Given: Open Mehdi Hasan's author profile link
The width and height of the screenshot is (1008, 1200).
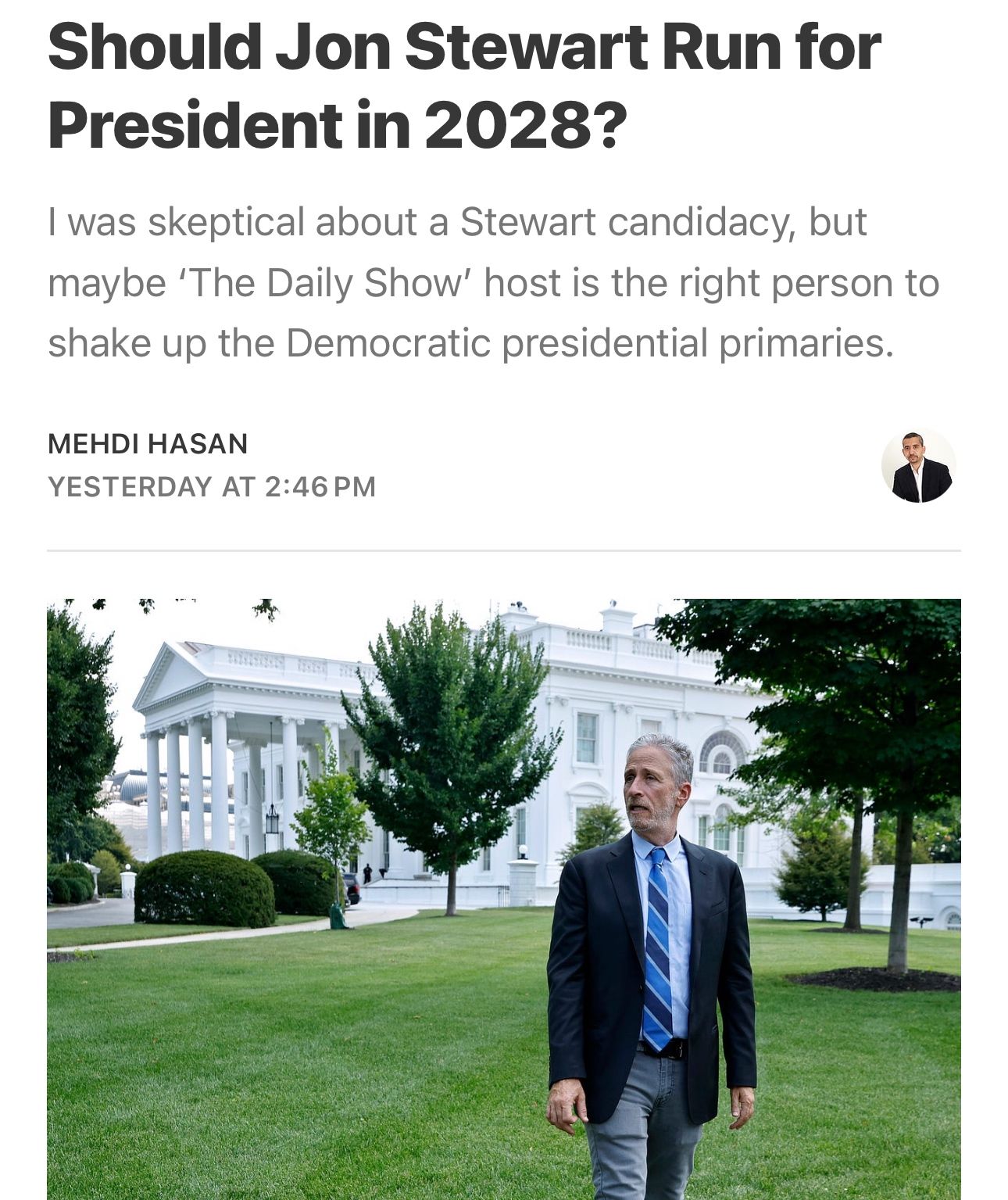Looking at the screenshot, I should (x=148, y=444).
